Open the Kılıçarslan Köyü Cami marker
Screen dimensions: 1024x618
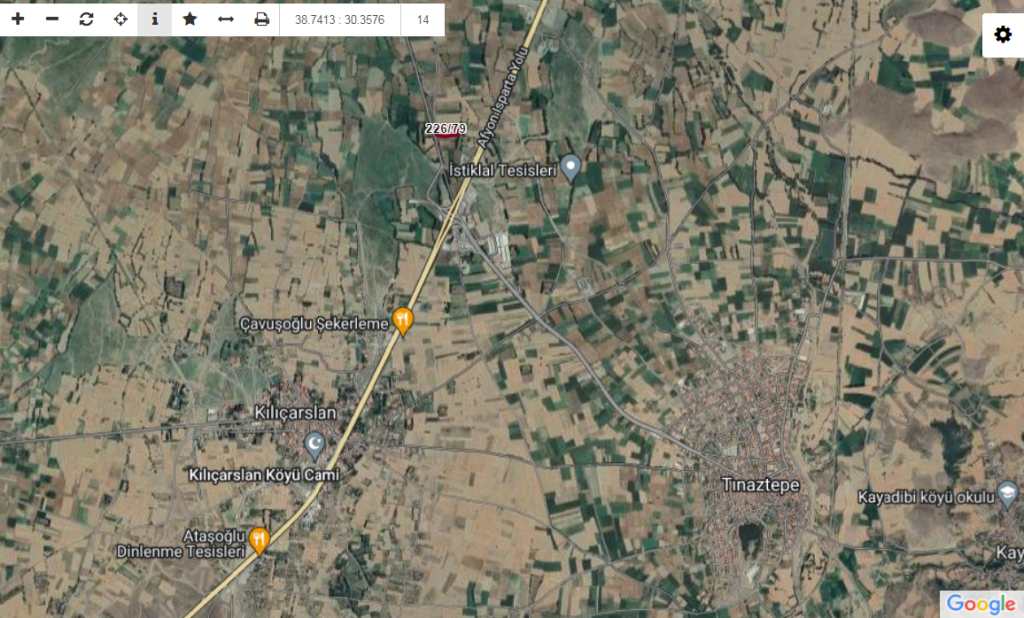tap(314, 444)
